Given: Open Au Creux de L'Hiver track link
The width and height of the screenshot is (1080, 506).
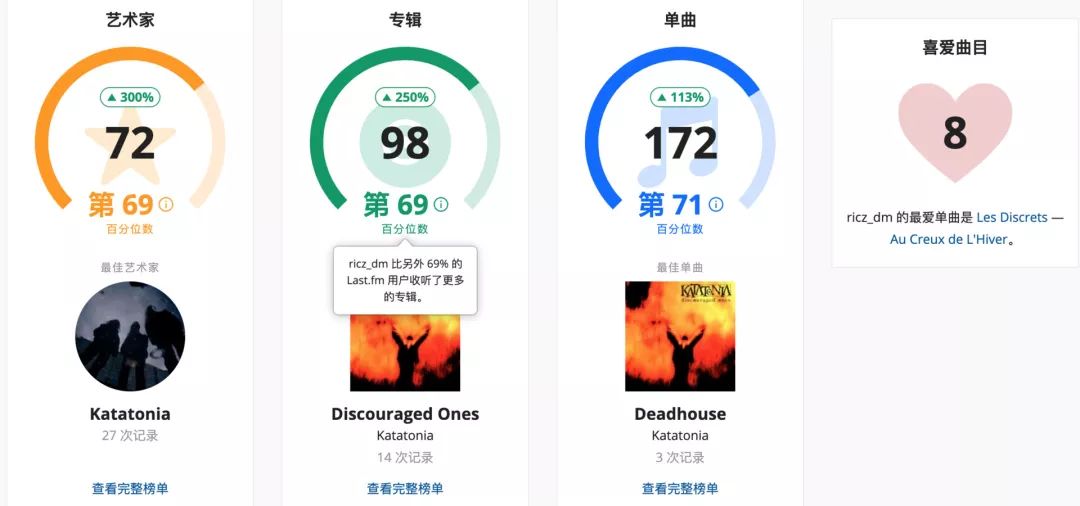Looking at the screenshot, I should (949, 239).
